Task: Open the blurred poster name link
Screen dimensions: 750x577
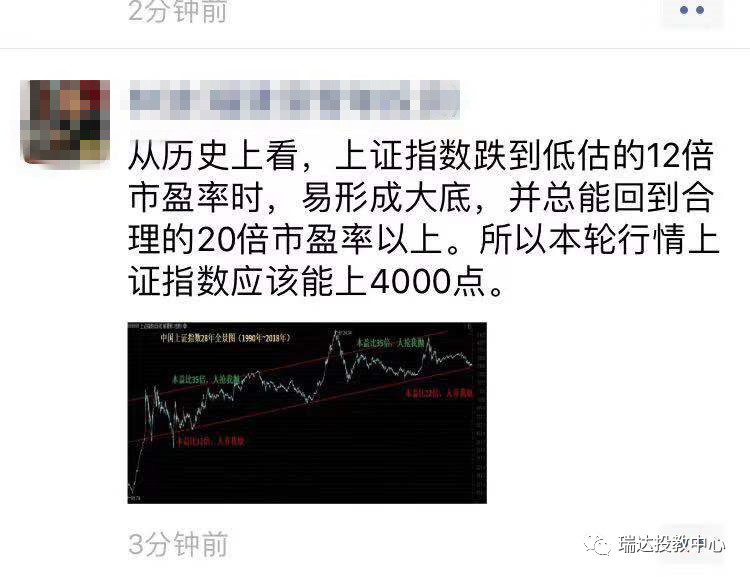Action: tap(292, 100)
